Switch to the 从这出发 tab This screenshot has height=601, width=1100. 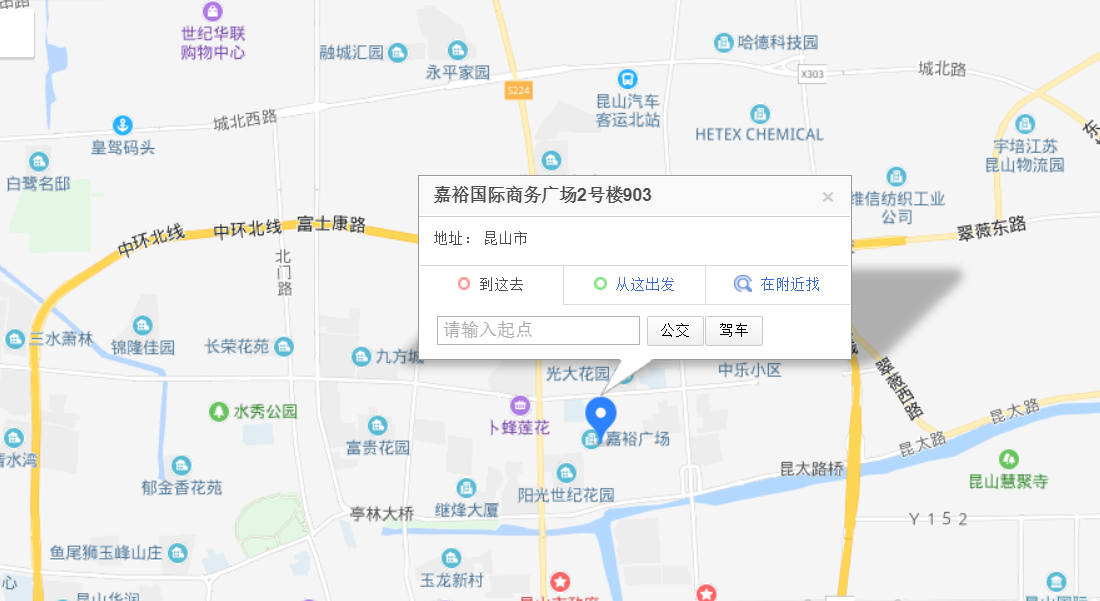point(634,284)
